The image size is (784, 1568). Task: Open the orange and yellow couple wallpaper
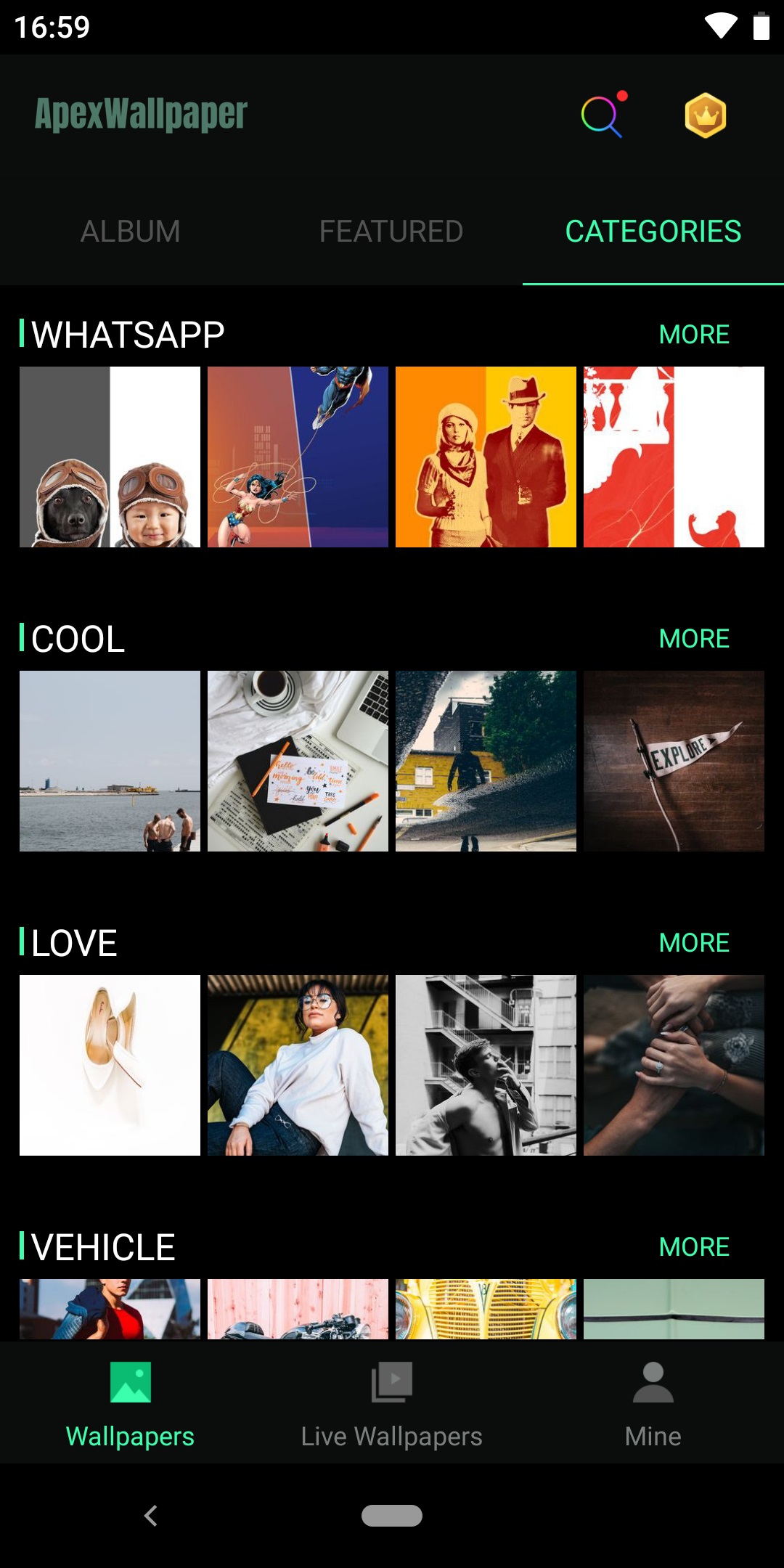[x=486, y=457]
